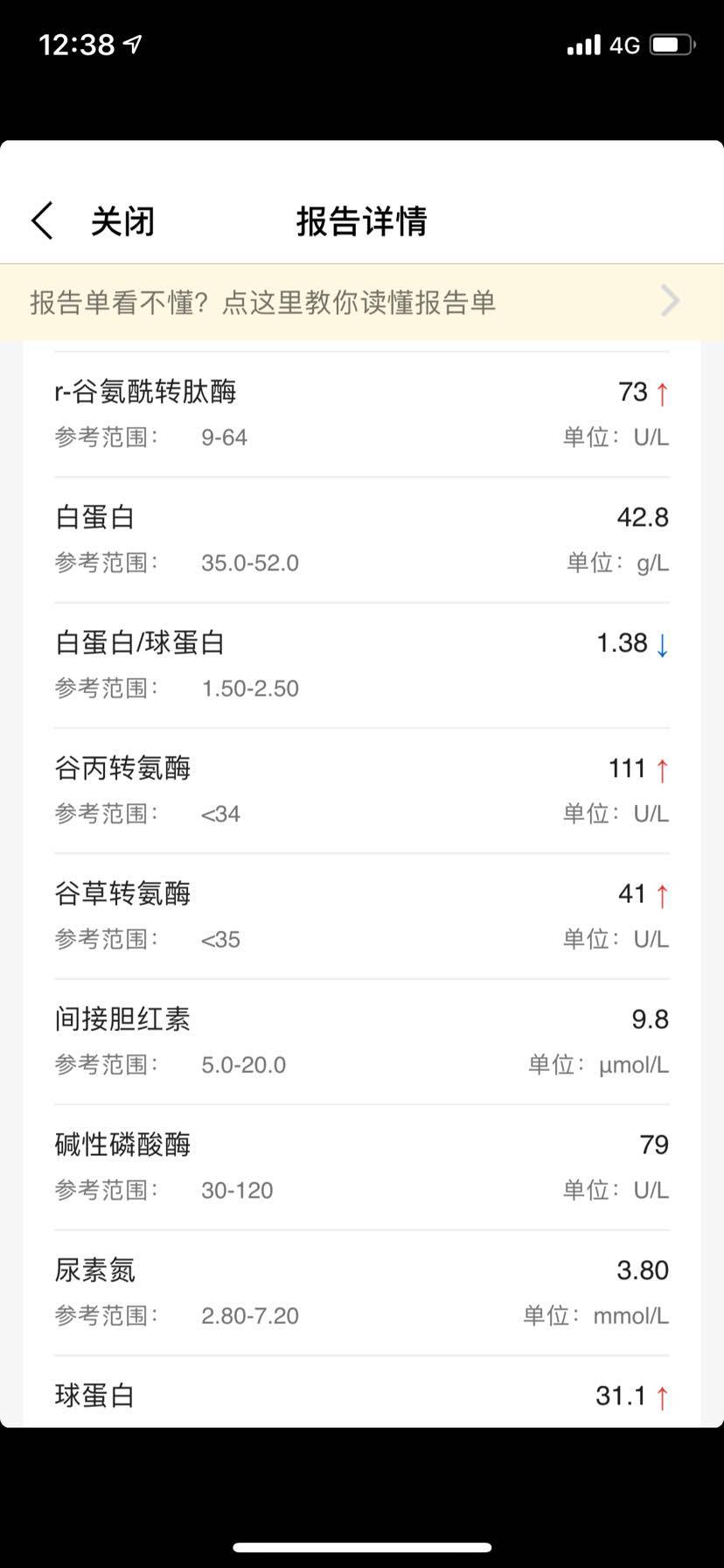
Task: Go back with the left arrow
Action: (x=42, y=220)
